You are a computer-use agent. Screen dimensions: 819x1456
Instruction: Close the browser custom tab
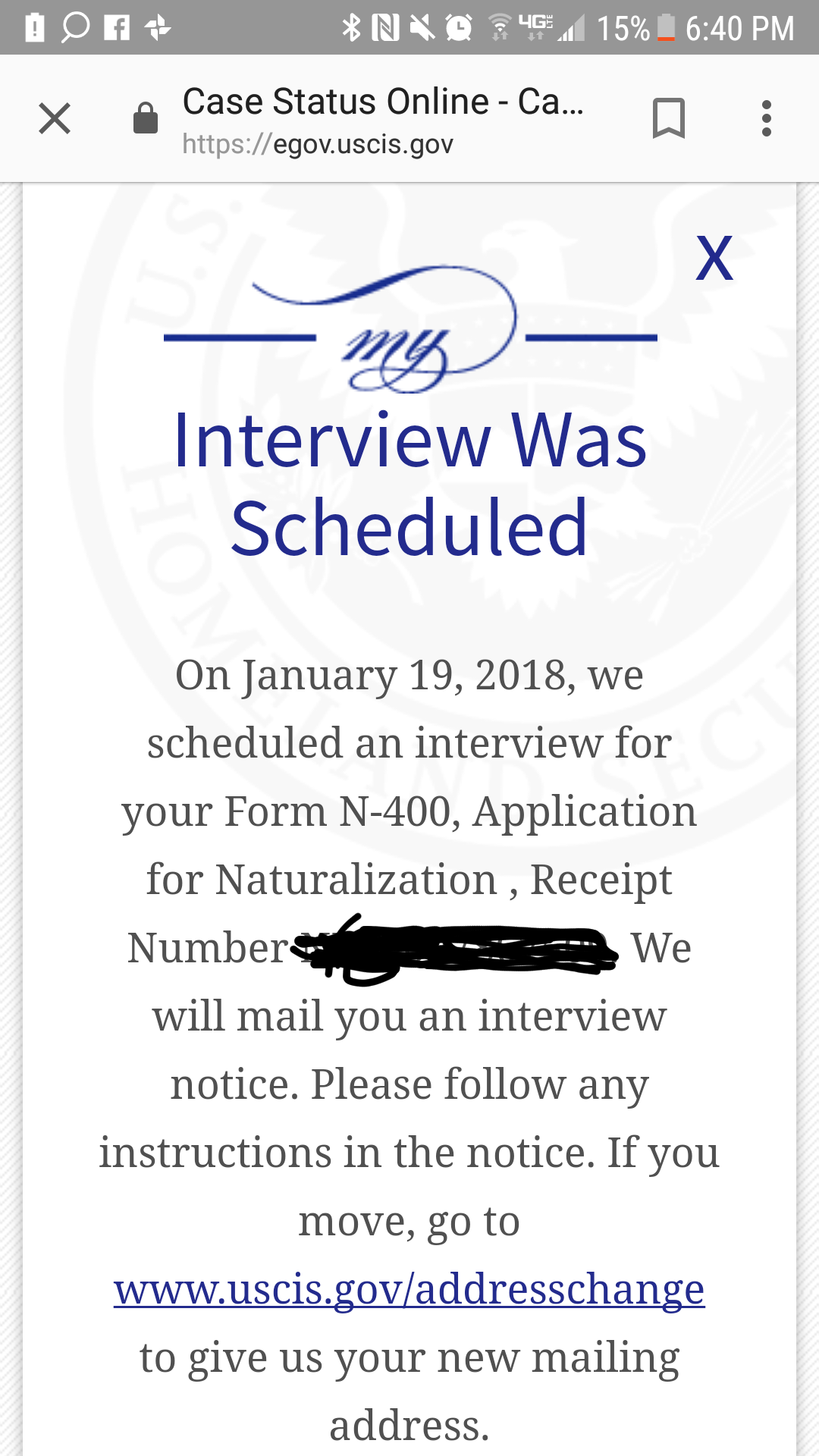[x=55, y=118]
